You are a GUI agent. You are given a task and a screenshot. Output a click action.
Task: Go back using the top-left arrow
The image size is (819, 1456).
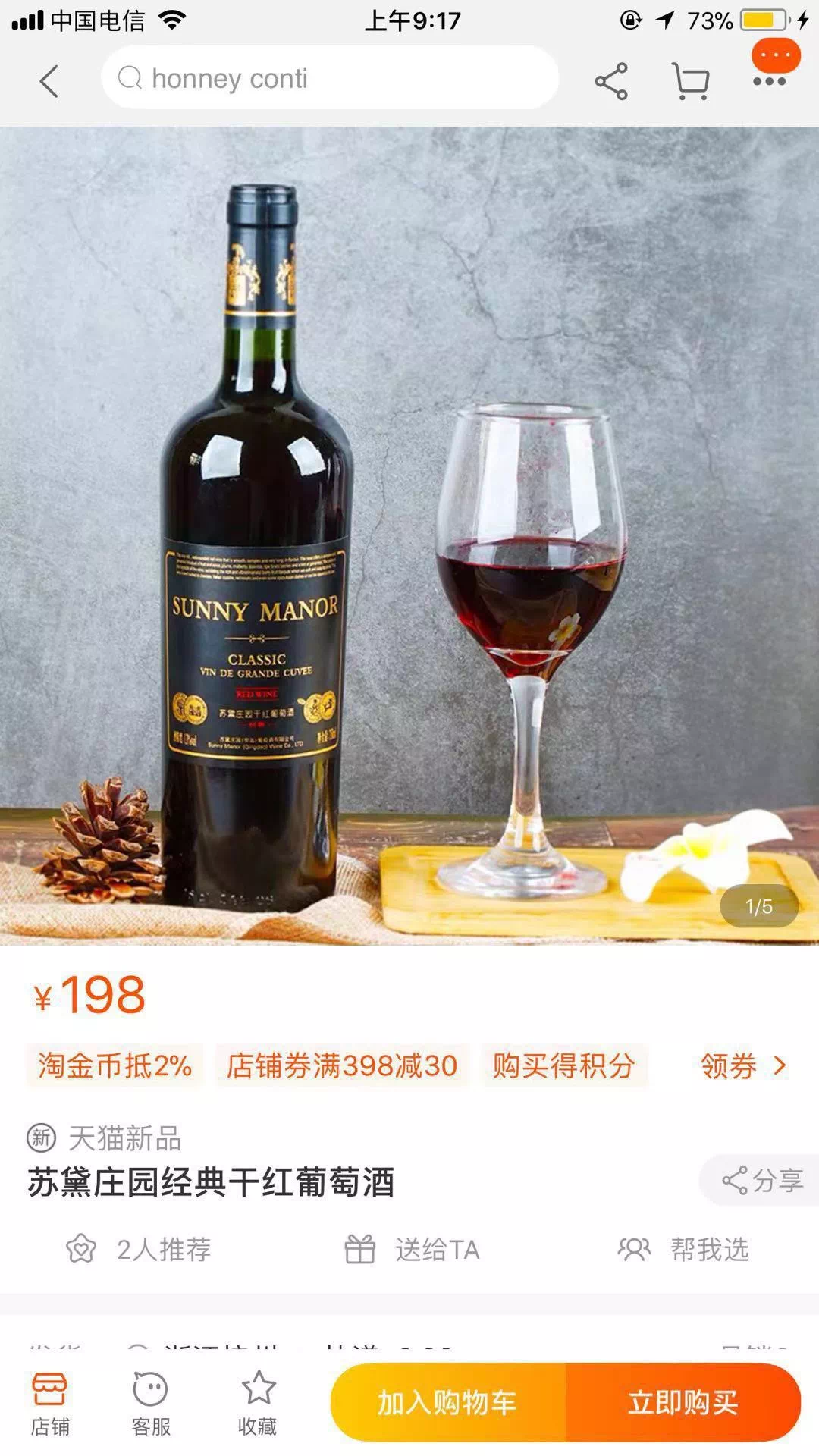tap(49, 81)
